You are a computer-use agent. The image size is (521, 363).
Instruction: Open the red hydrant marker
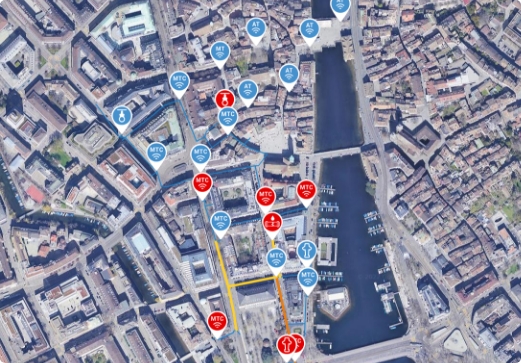(x=287, y=347)
